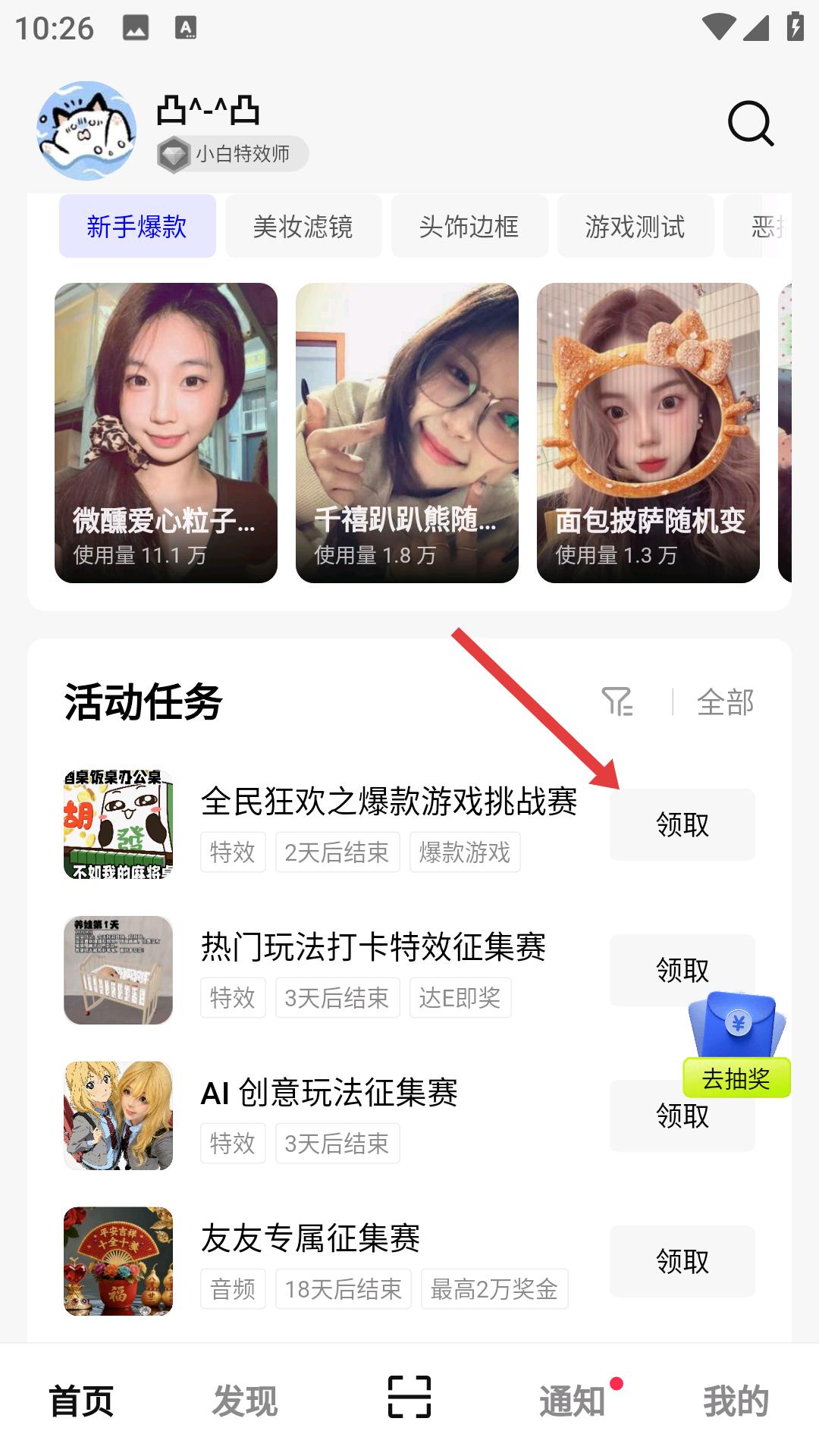This screenshot has width=819, height=1456.
Task: Select the 新手爆款 category chip
Action: [137, 227]
